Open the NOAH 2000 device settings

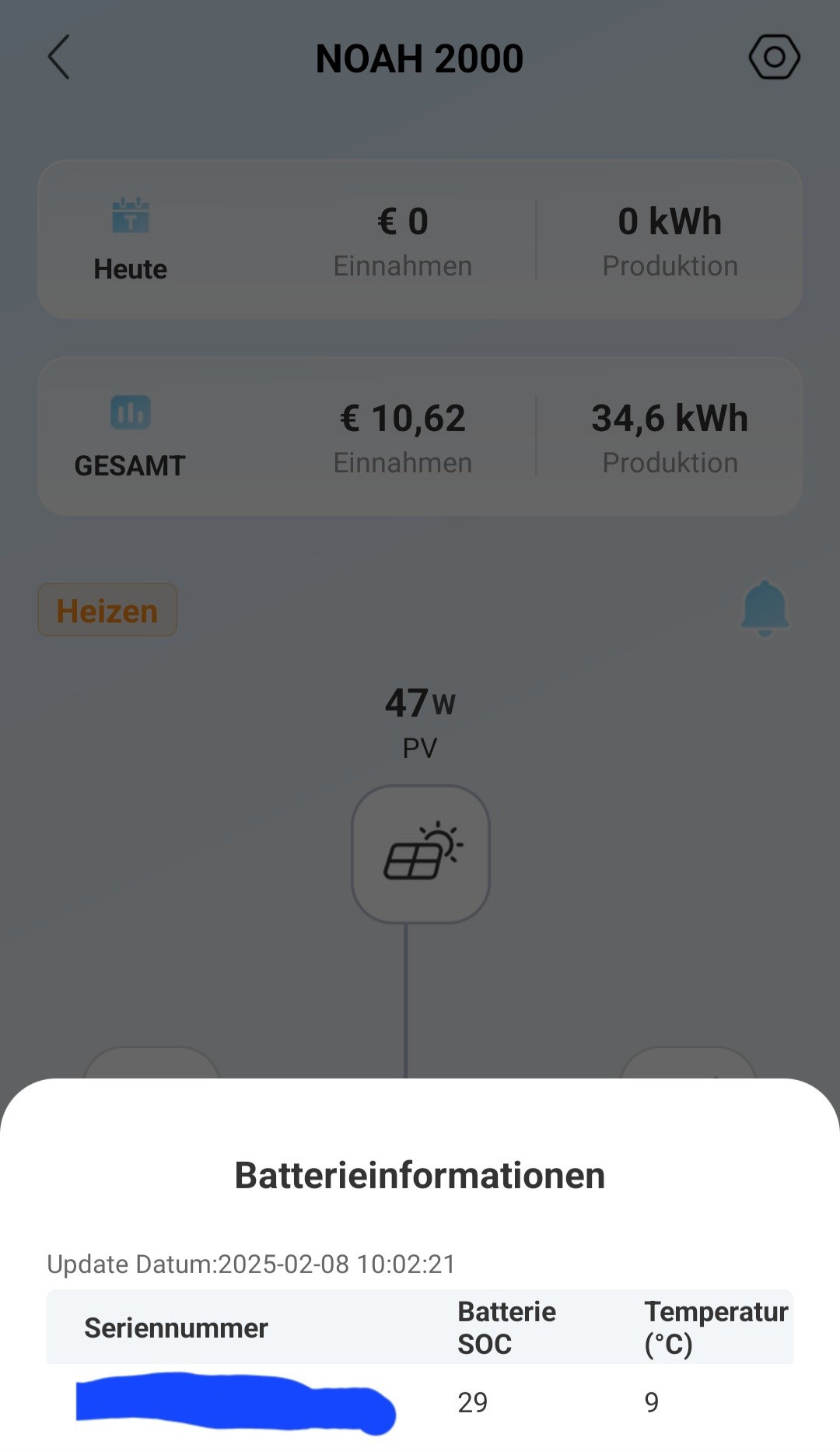(774, 57)
